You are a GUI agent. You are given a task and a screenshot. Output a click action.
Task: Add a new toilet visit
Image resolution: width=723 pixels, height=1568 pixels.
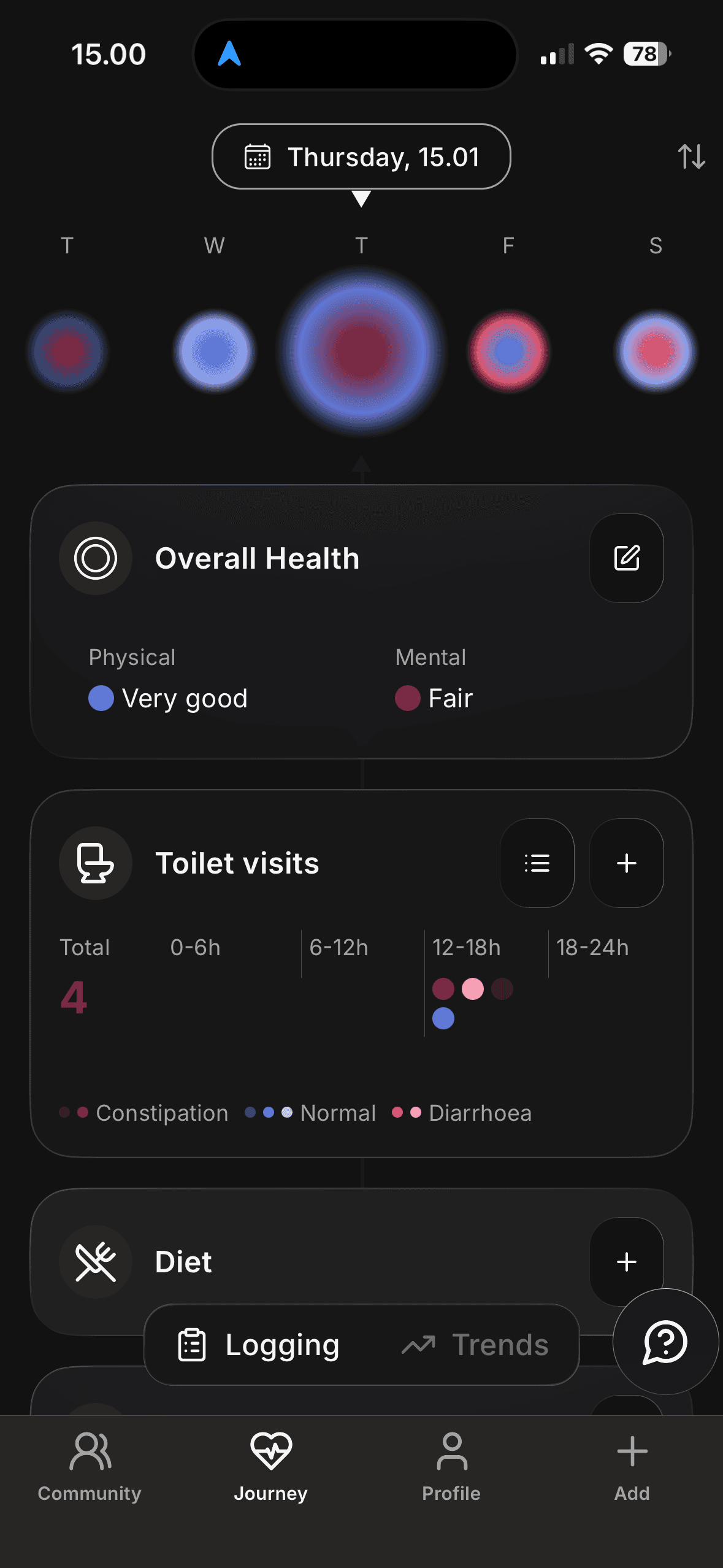point(626,863)
